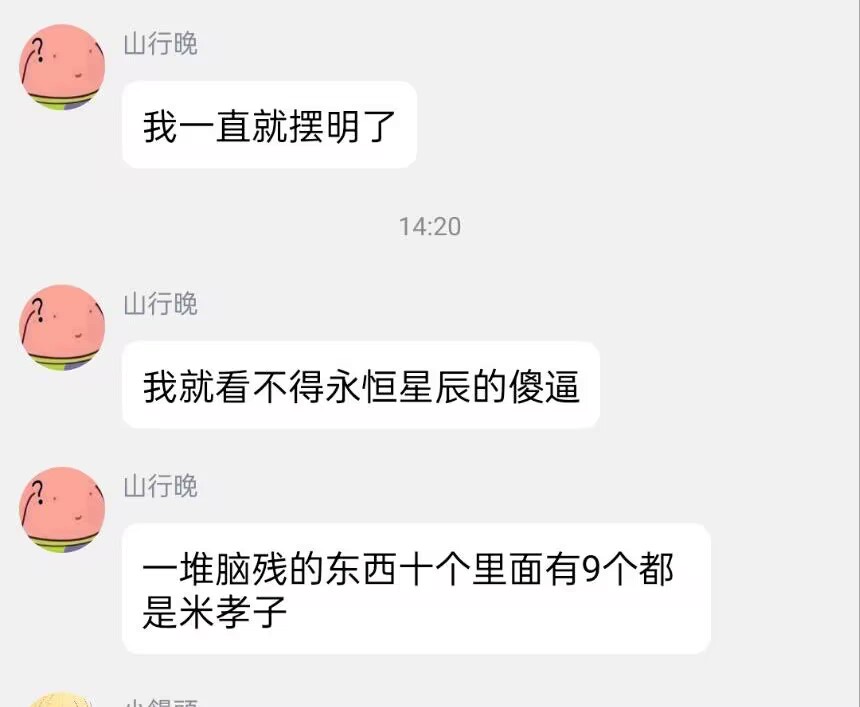Tap 山行晚's avatar next to 永恒星辰 message
Image resolution: width=860 pixels, height=707 pixels.
(62, 327)
